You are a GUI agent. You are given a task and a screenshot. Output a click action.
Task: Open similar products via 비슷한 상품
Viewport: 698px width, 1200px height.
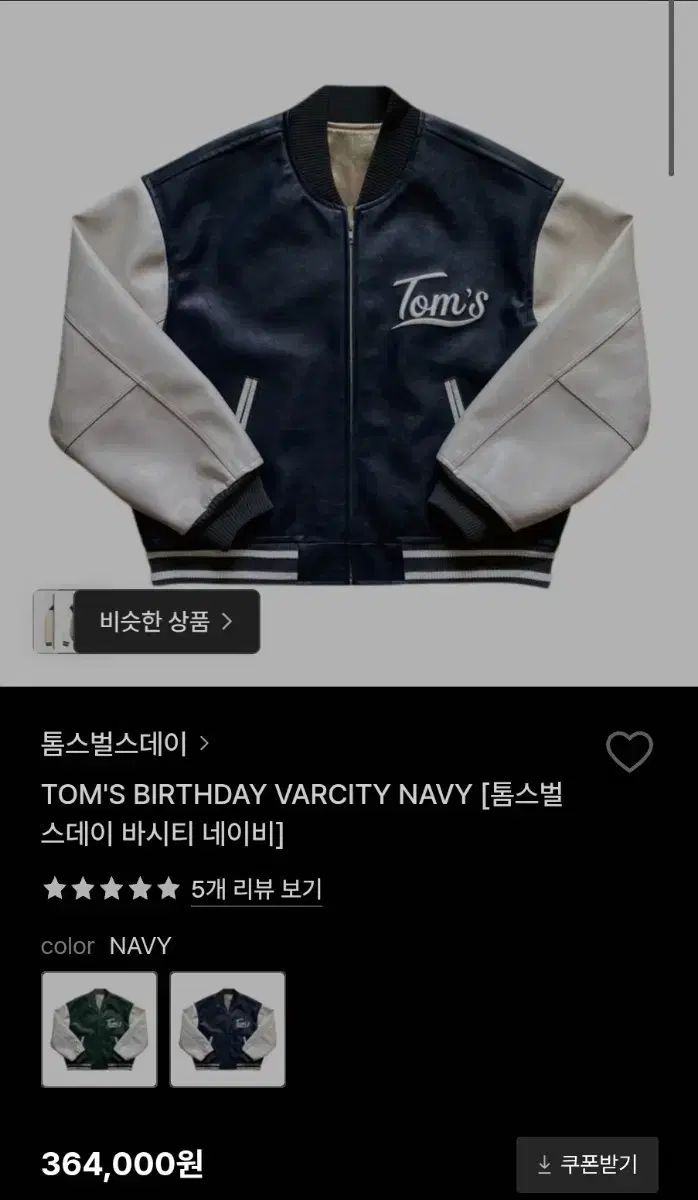tap(166, 621)
